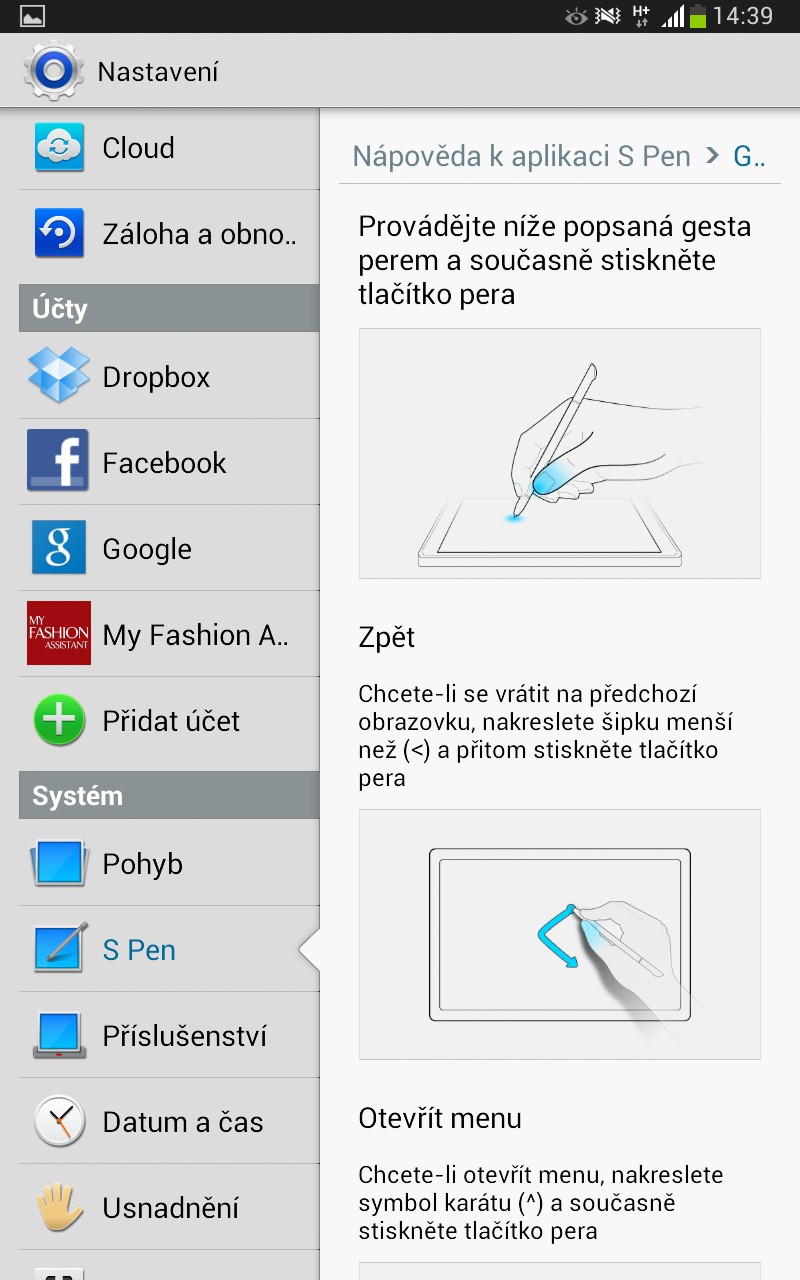Open Datum a čas settings
Image resolution: width=800 pixels, height=1280 pixels.
click(x=169, y=1121)
